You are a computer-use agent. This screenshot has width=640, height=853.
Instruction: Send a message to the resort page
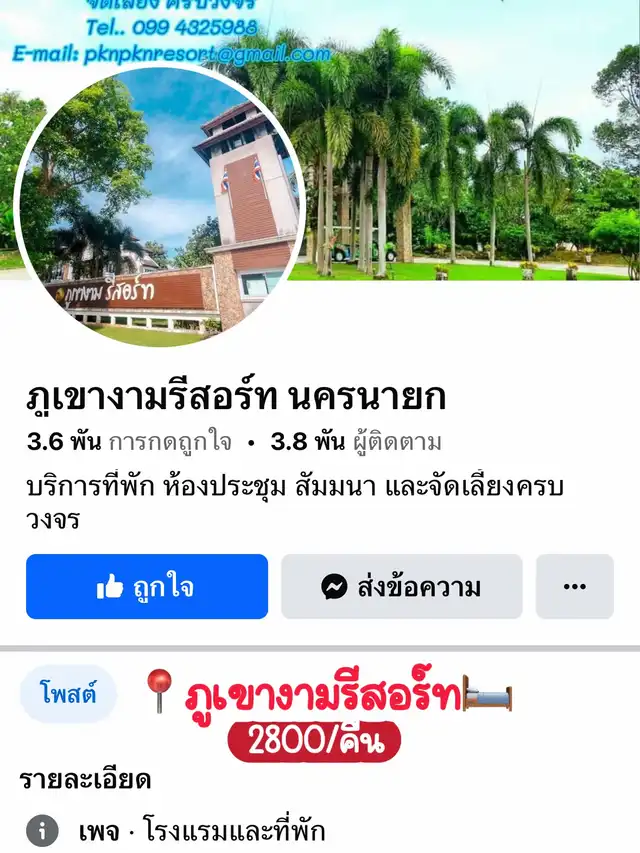[401, 587]
